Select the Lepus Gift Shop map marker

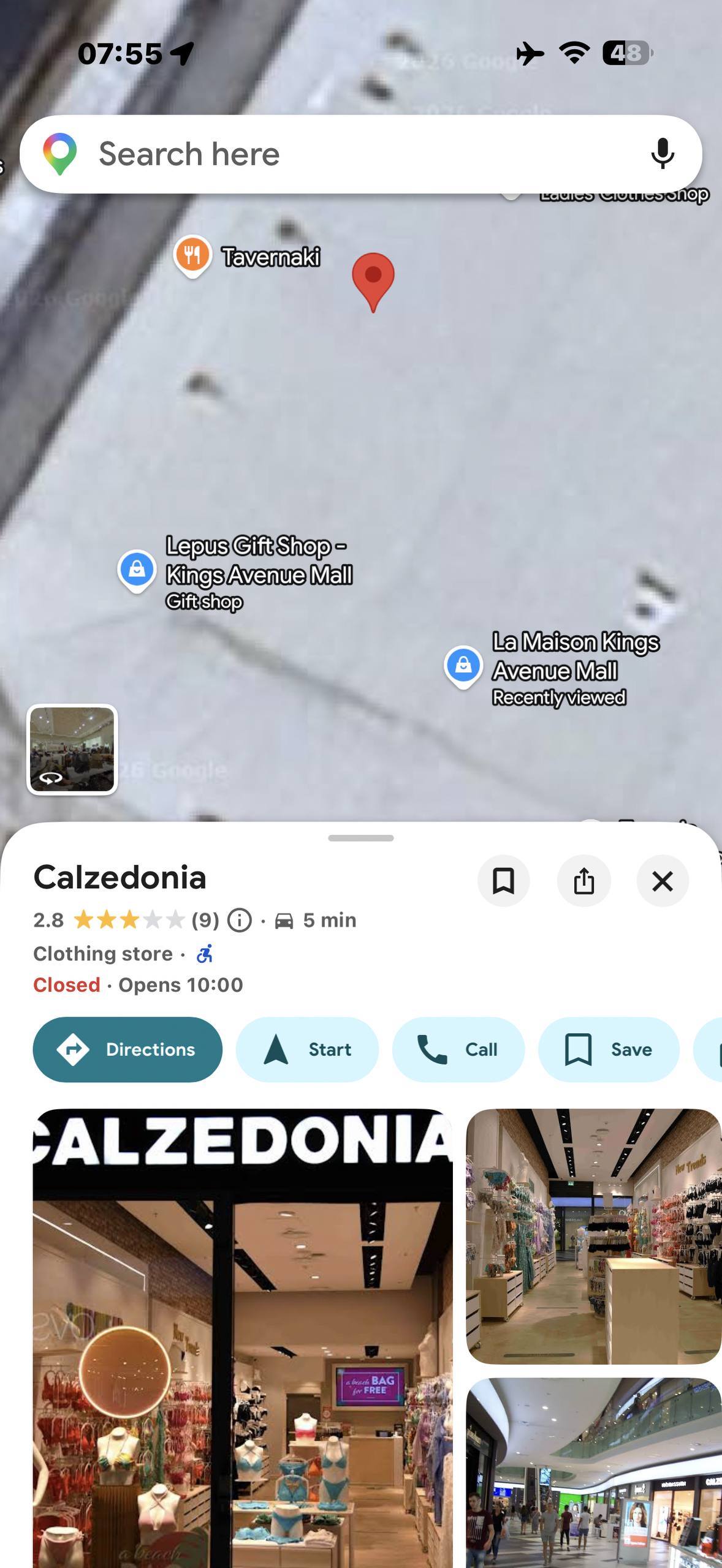pos(137,570)
